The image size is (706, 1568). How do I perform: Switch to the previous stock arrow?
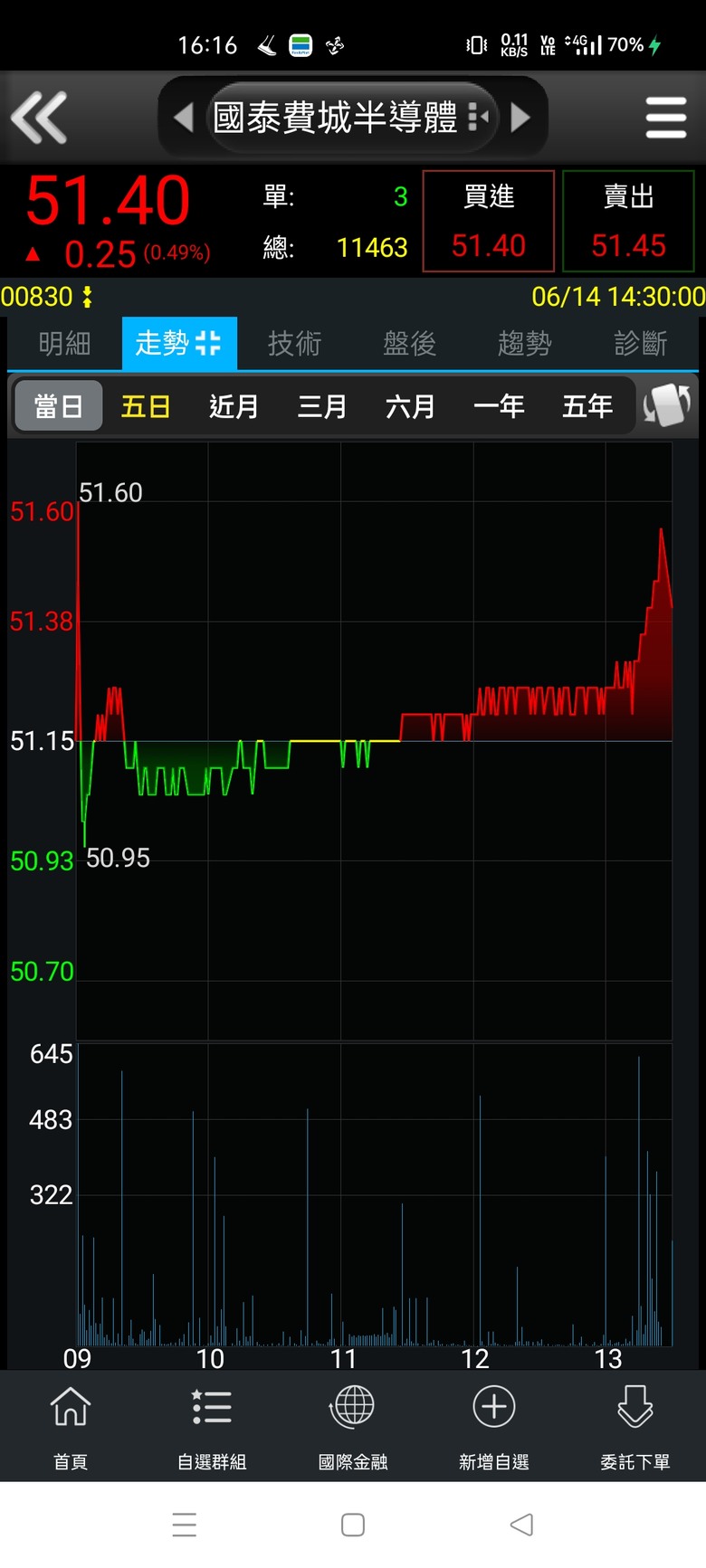184,118
